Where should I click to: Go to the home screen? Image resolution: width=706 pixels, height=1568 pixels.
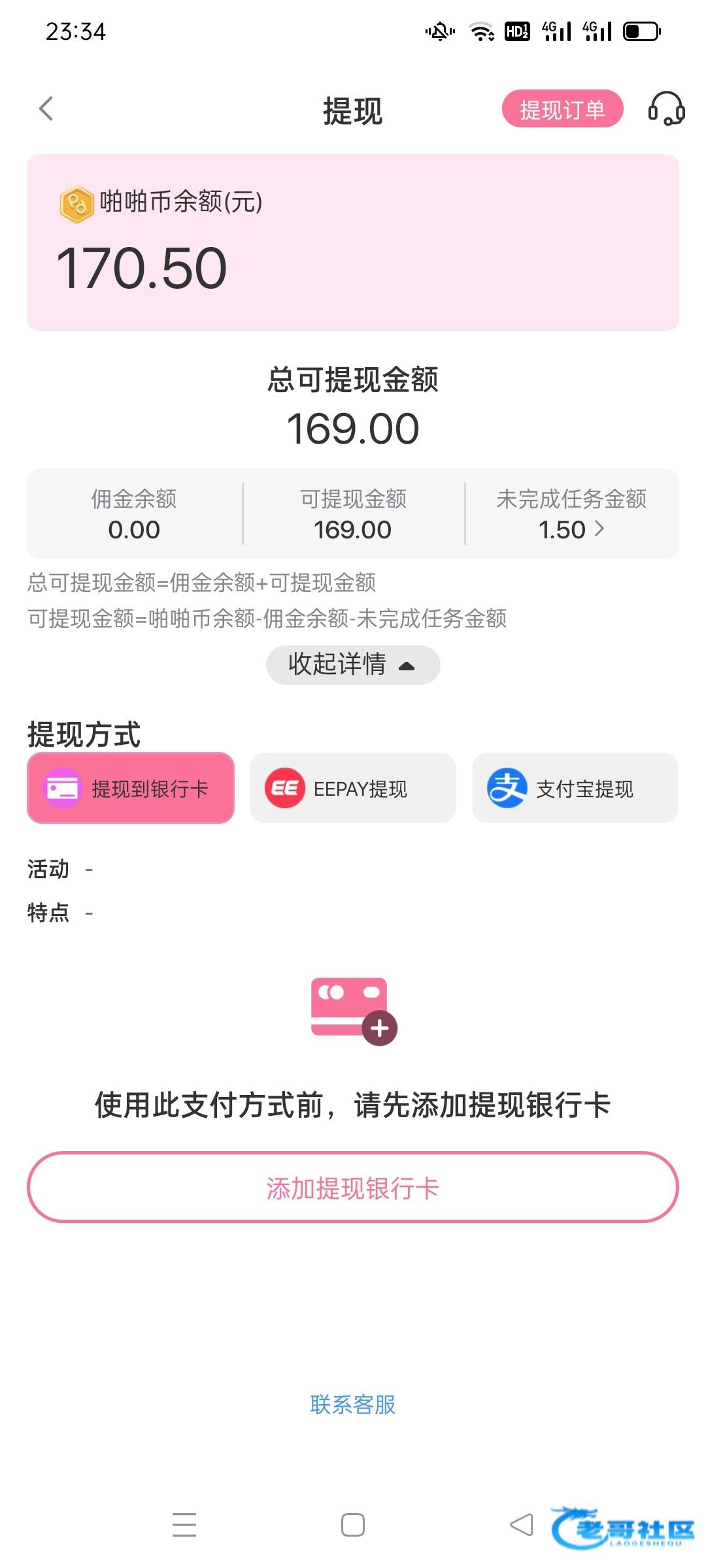point(352,1524)
